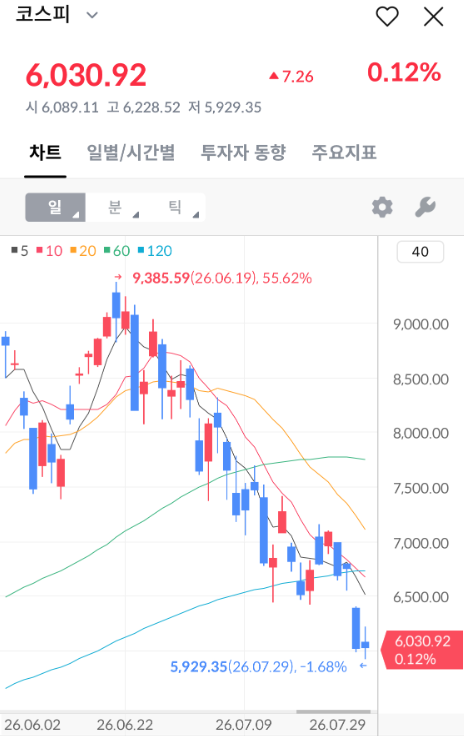The width and height of the screenshot is (464, 736).
Task: Select the 차트 tab
Action: click(45, 153)
